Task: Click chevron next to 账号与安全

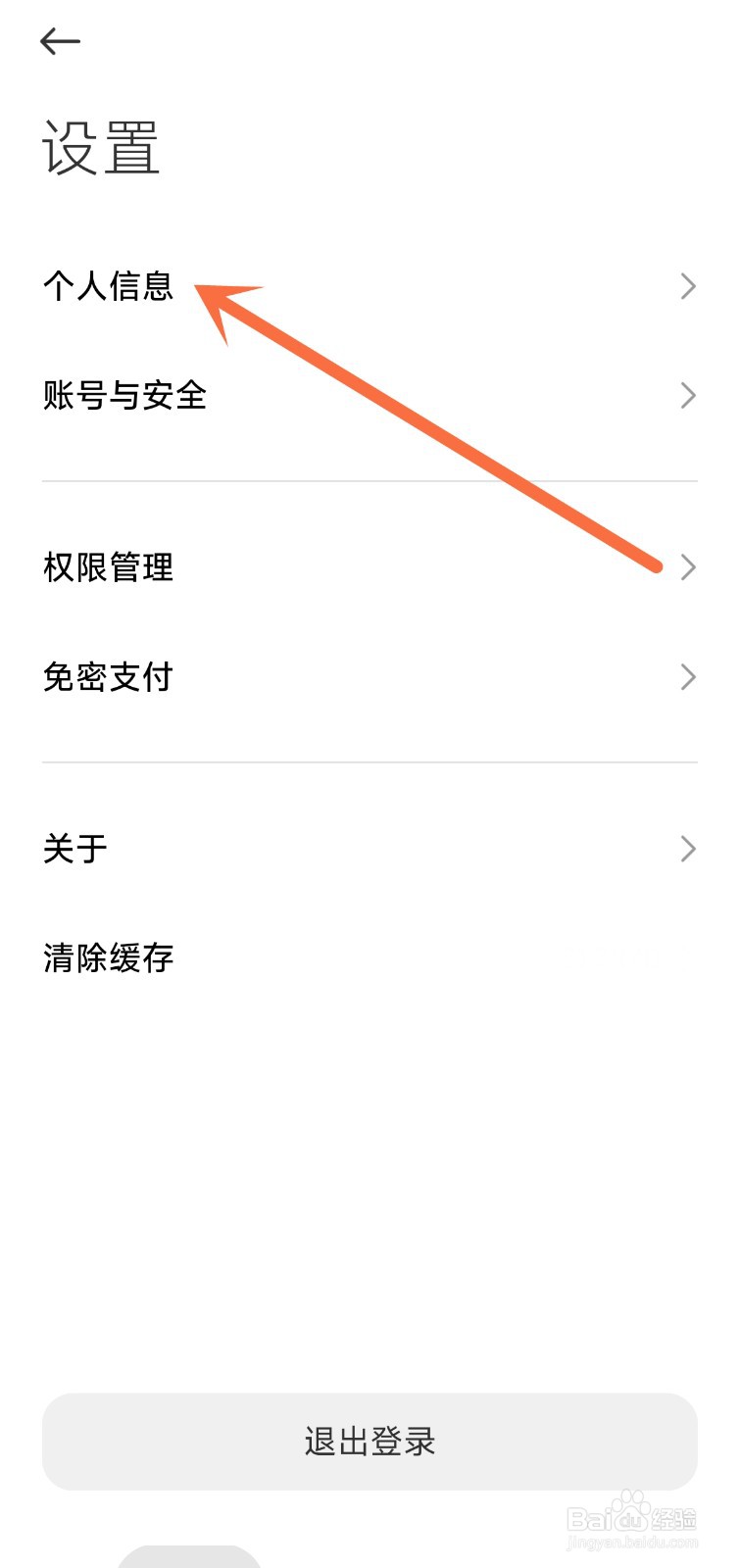Action: pyautogui.click(x=686, y=396)
